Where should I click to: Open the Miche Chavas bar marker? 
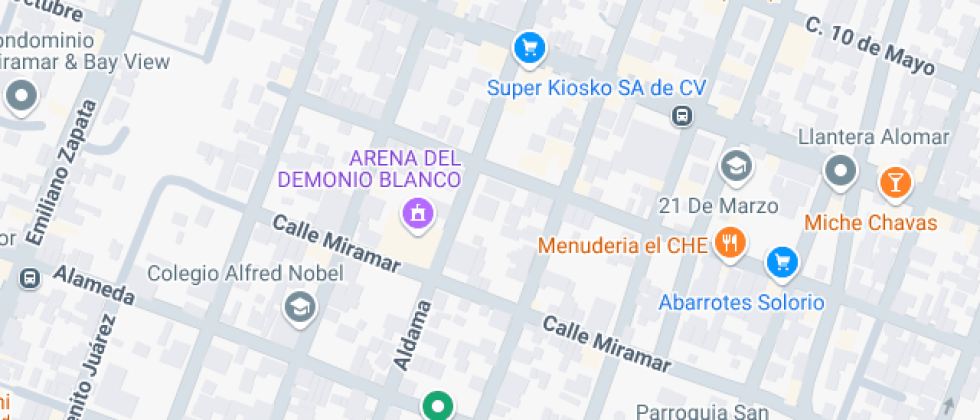(894, 182)
